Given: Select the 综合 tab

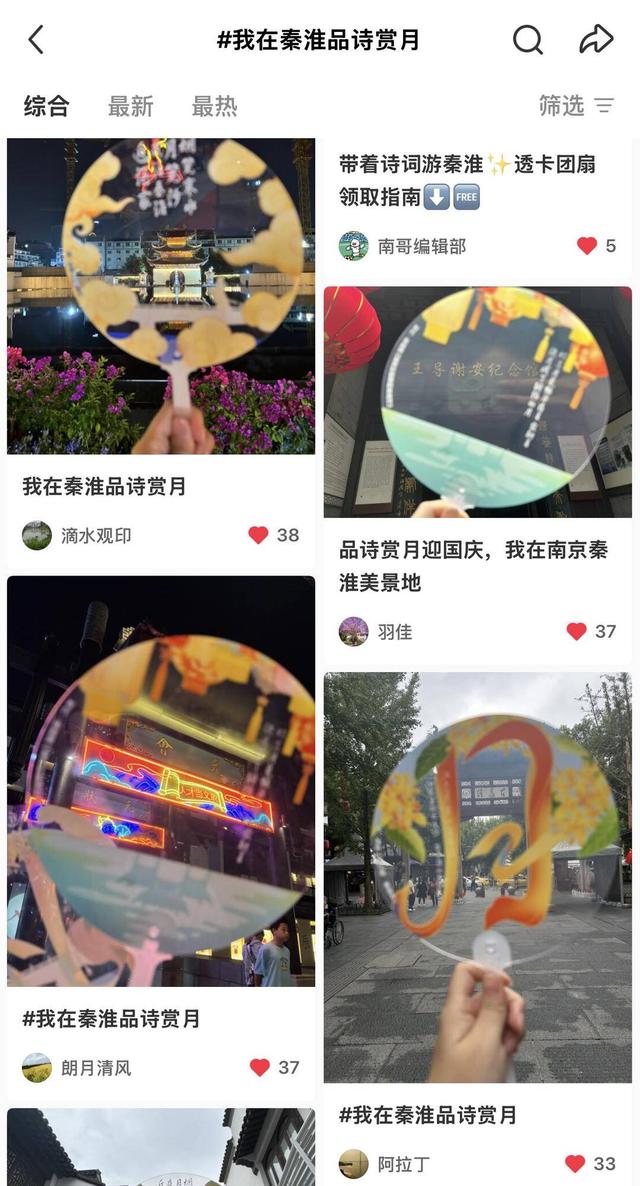Looking at the screenshot, I should point(47,106).
